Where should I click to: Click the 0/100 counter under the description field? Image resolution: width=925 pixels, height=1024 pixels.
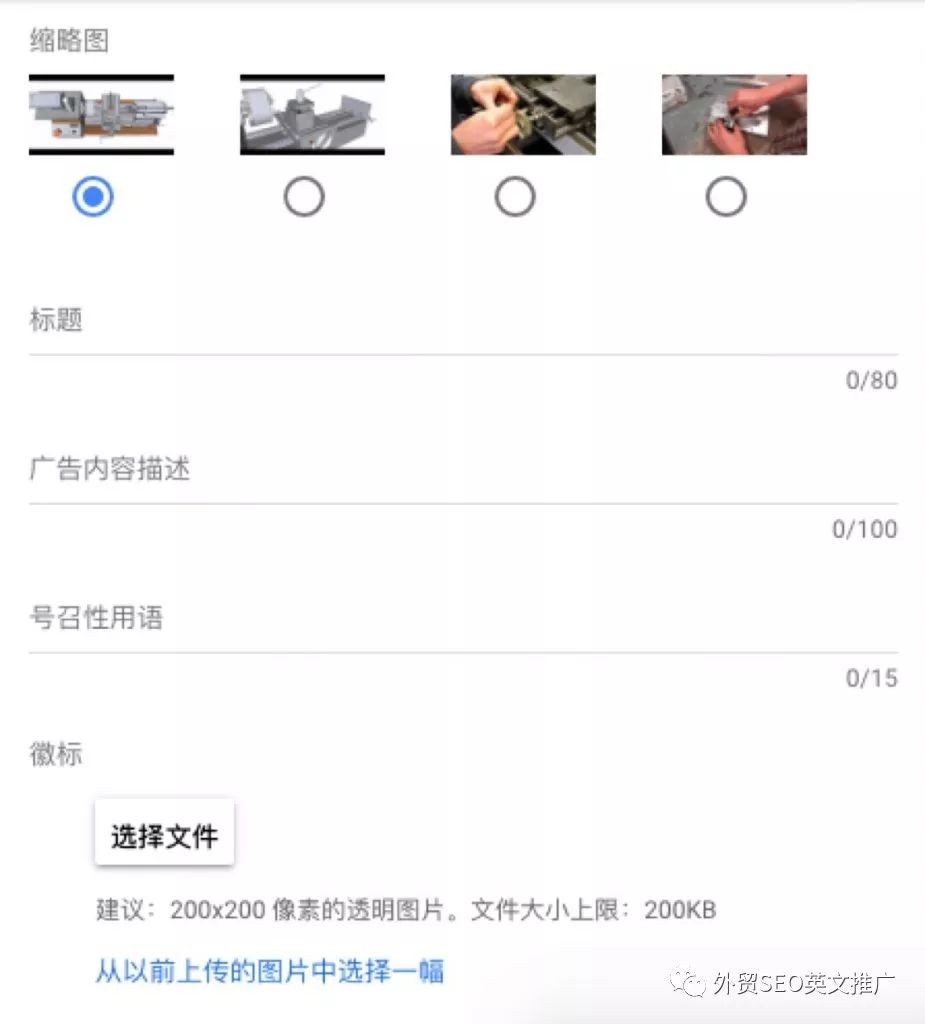(864, 529)
